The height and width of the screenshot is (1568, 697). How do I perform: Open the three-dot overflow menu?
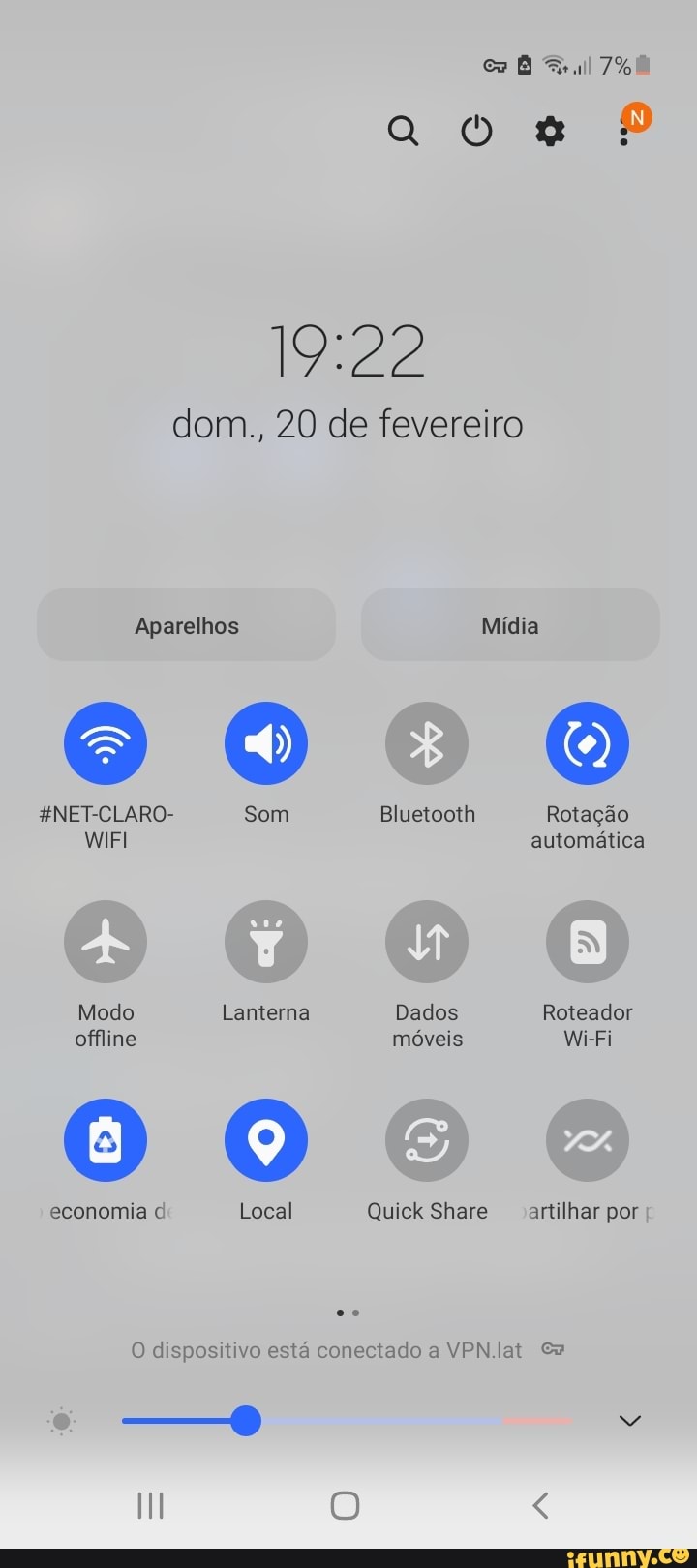coord(624,131)
